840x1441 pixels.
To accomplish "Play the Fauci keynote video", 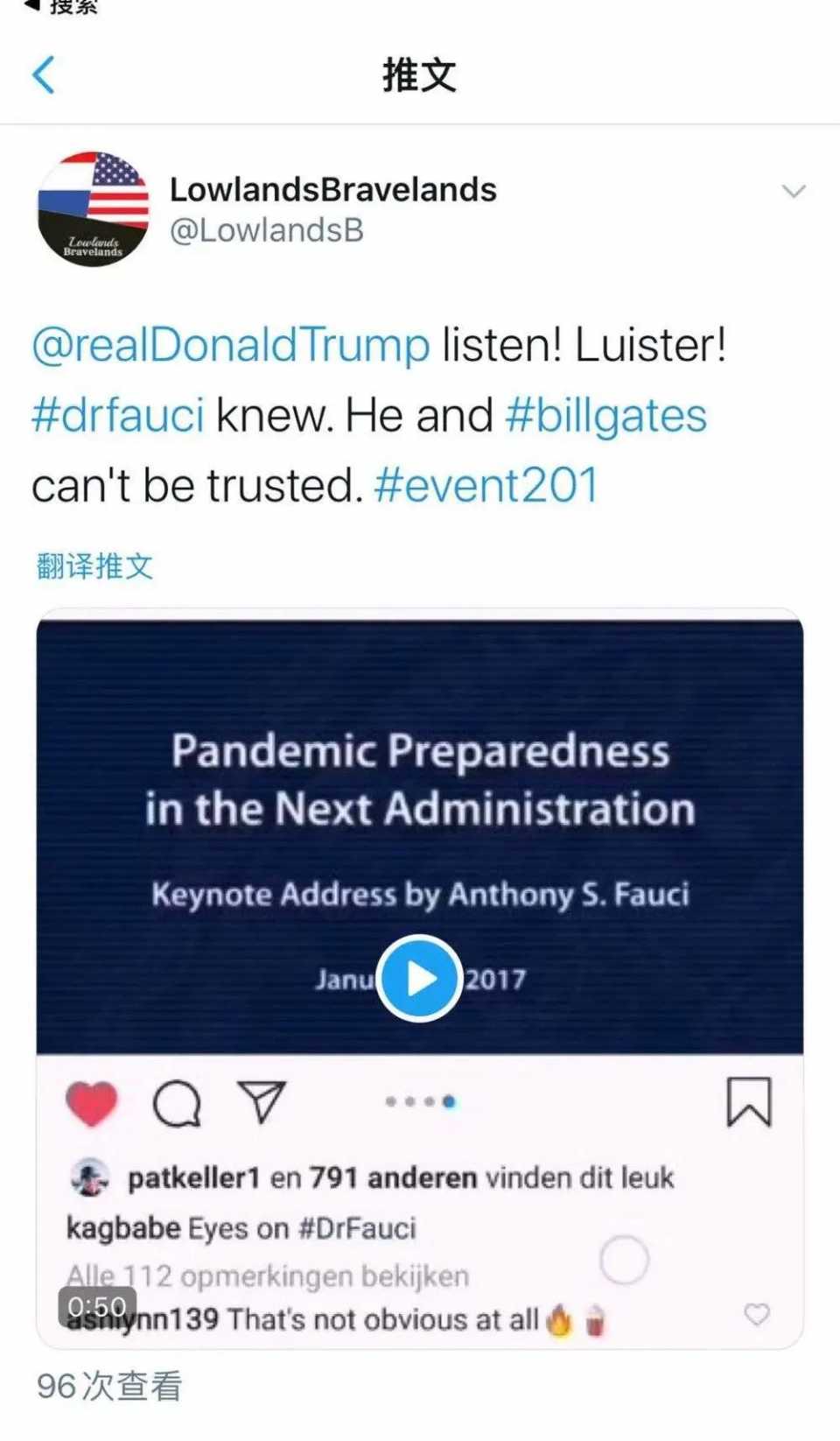I will 418,979.
